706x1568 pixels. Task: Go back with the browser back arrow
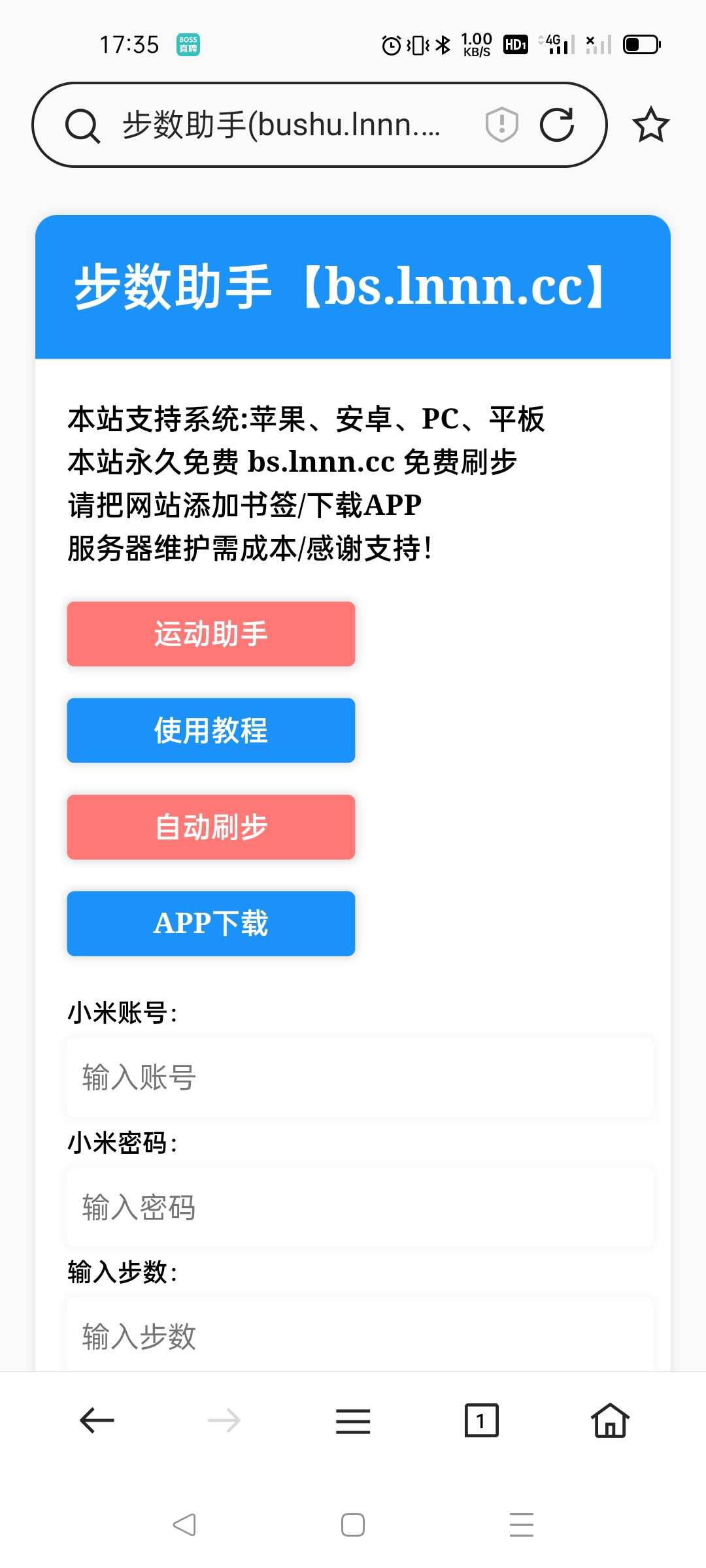point(97,1420)
